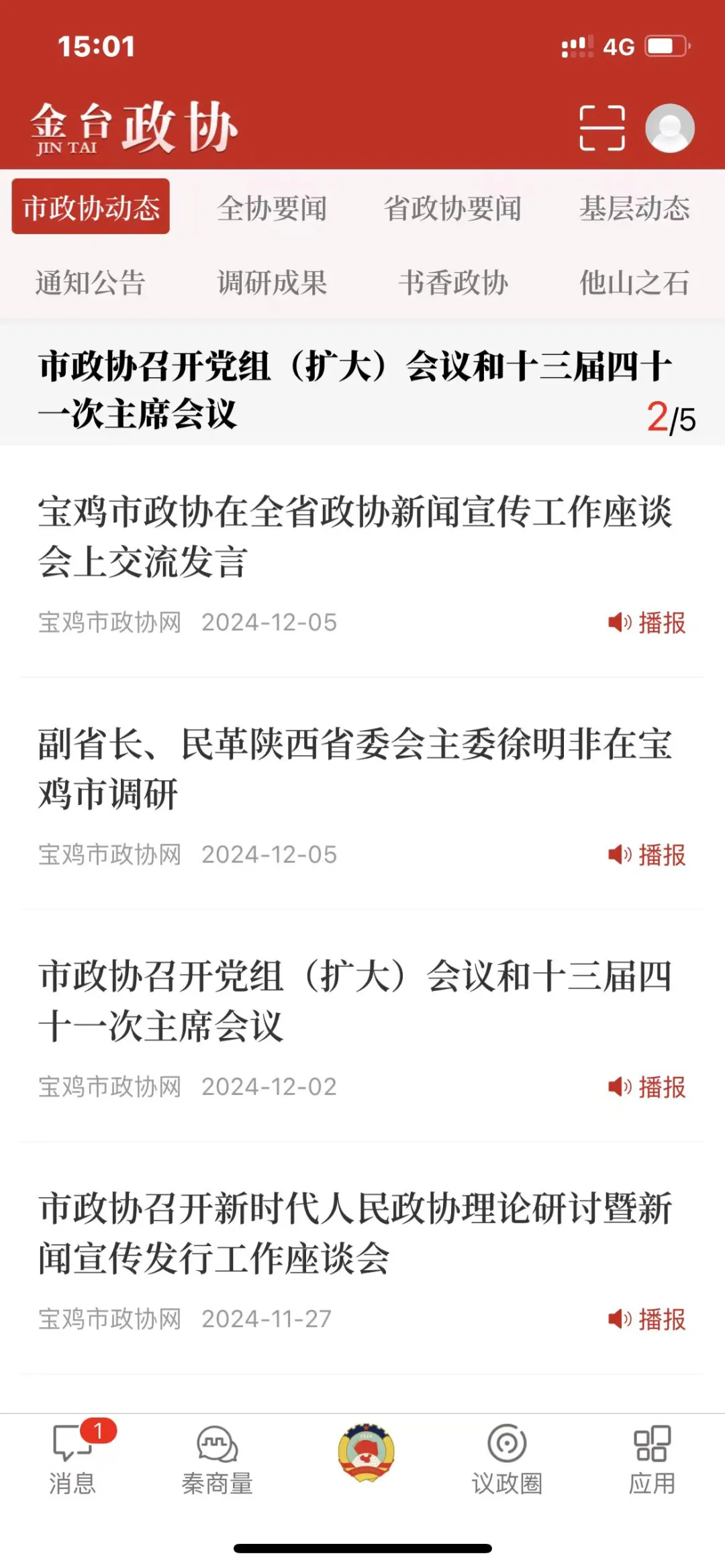Select the 基层动态 tab
Image resolution: width=725 pixels, height=1568 pixels.
tap(634, 208)
